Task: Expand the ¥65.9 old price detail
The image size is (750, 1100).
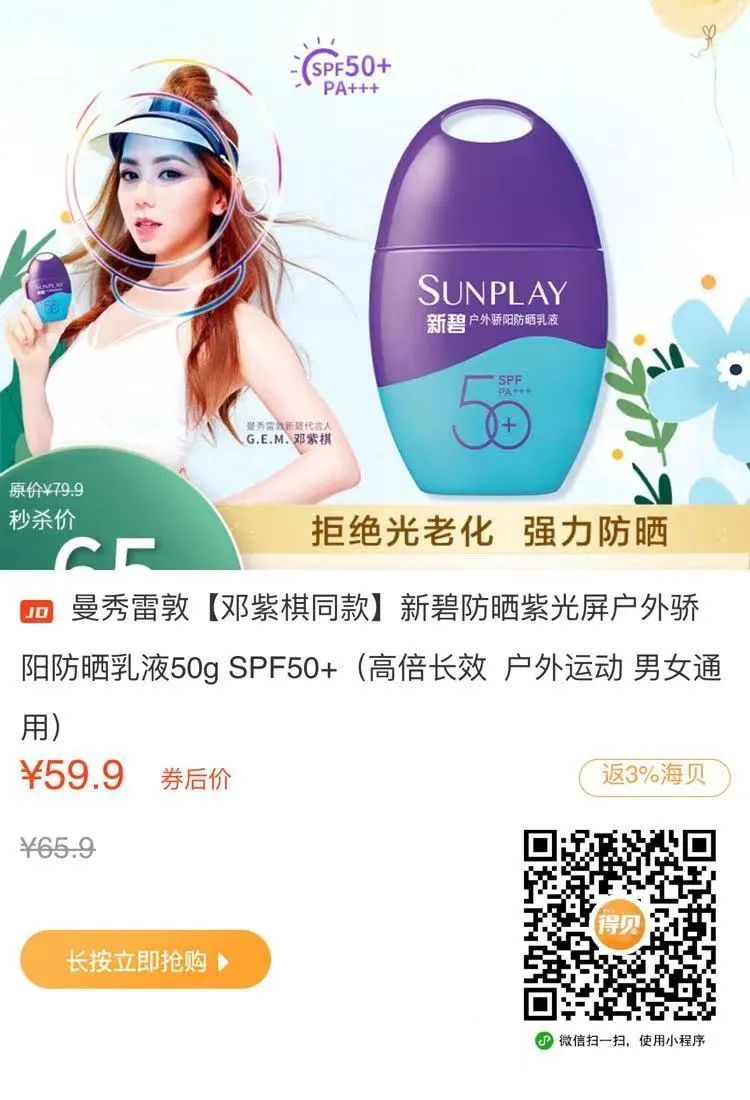Action: (x=57, y=848)
